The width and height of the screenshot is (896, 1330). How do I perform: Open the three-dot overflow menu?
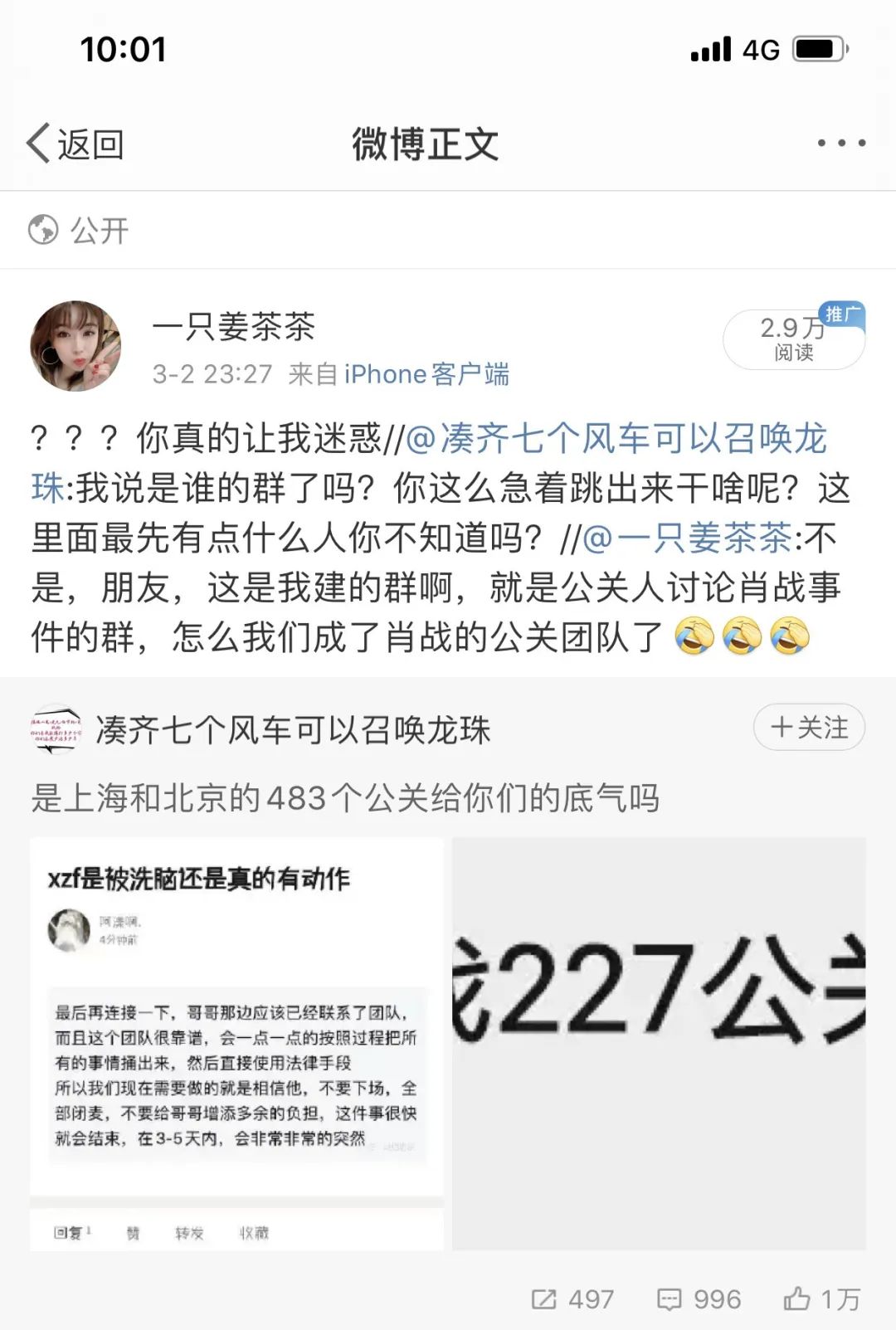tap(840, 144)
